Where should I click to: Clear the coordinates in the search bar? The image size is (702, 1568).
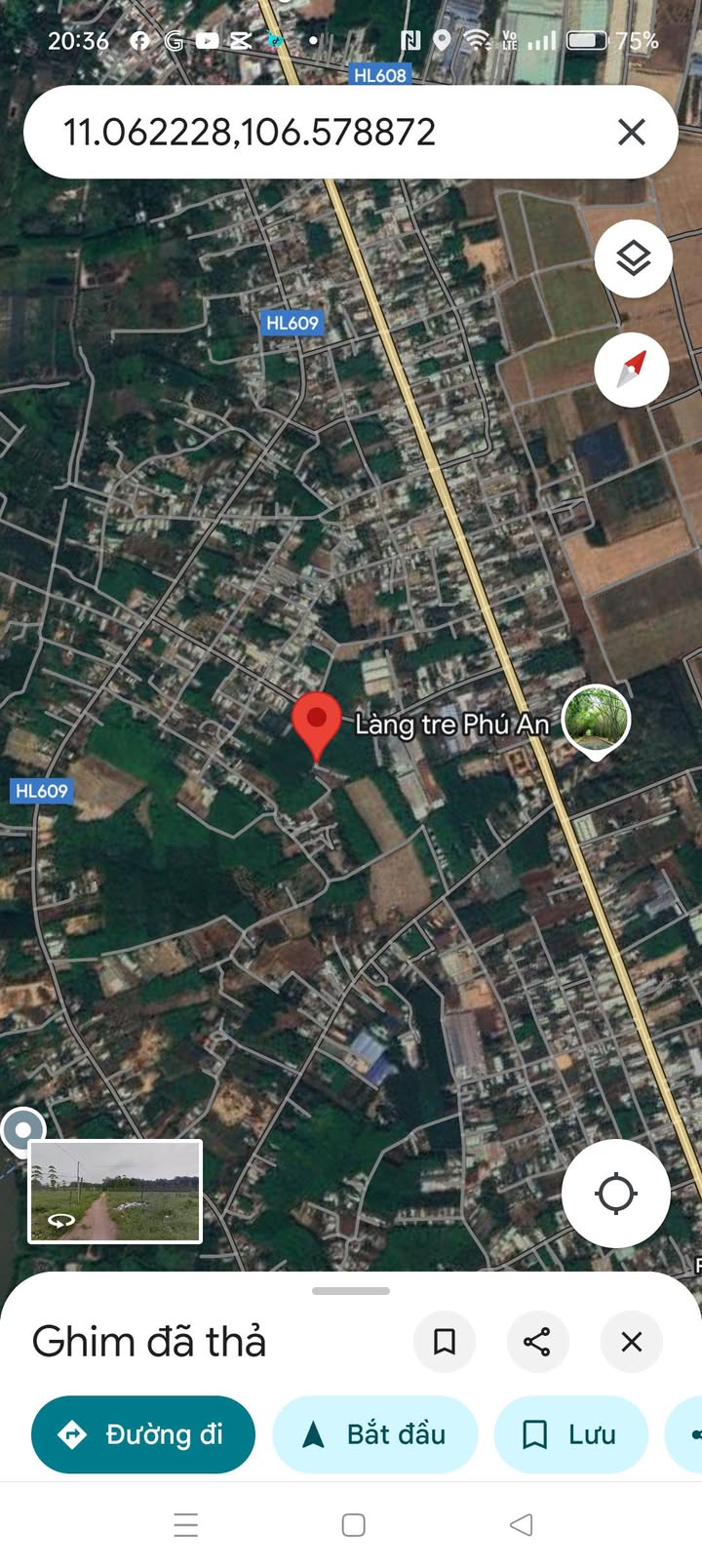coord(632,132)
